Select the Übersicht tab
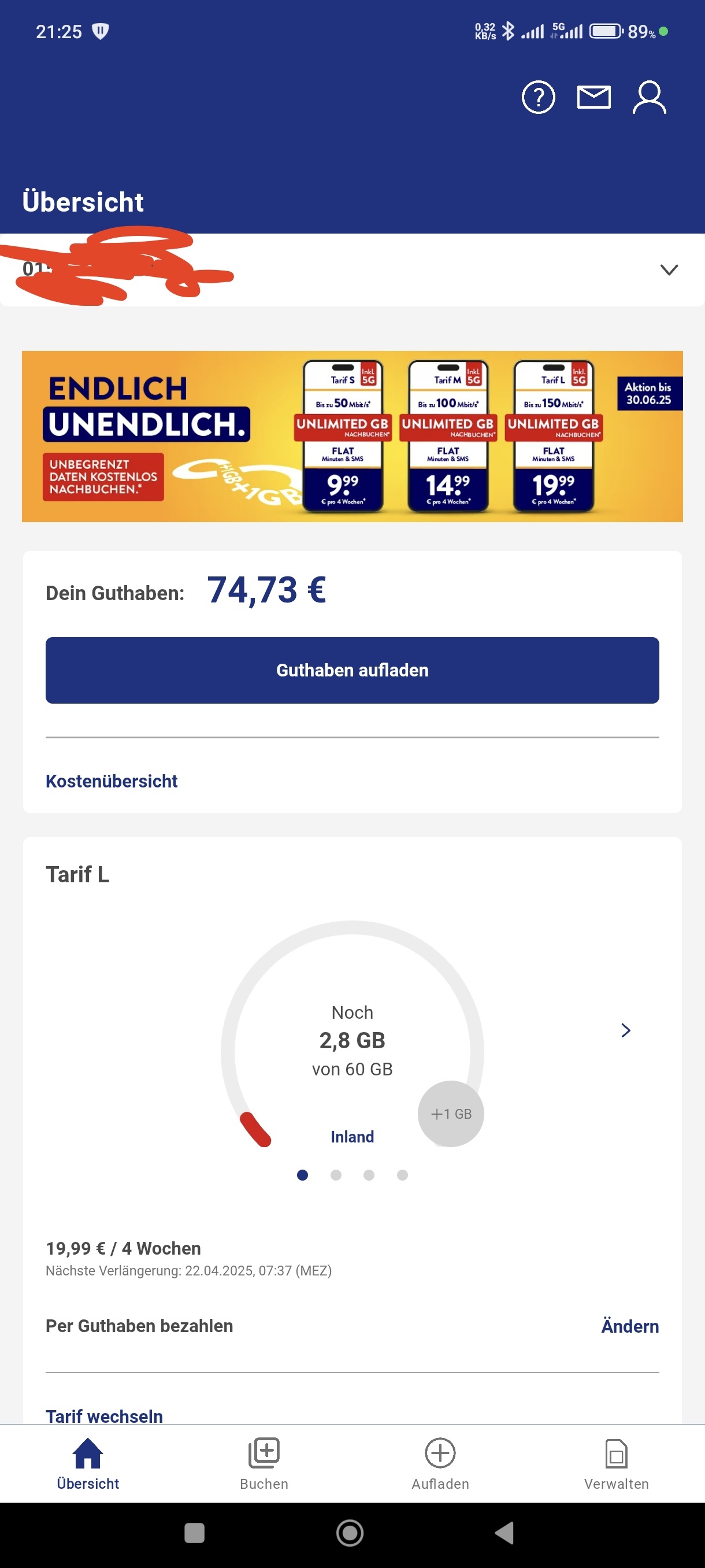705x1568 pixels. pos(88,1464)
